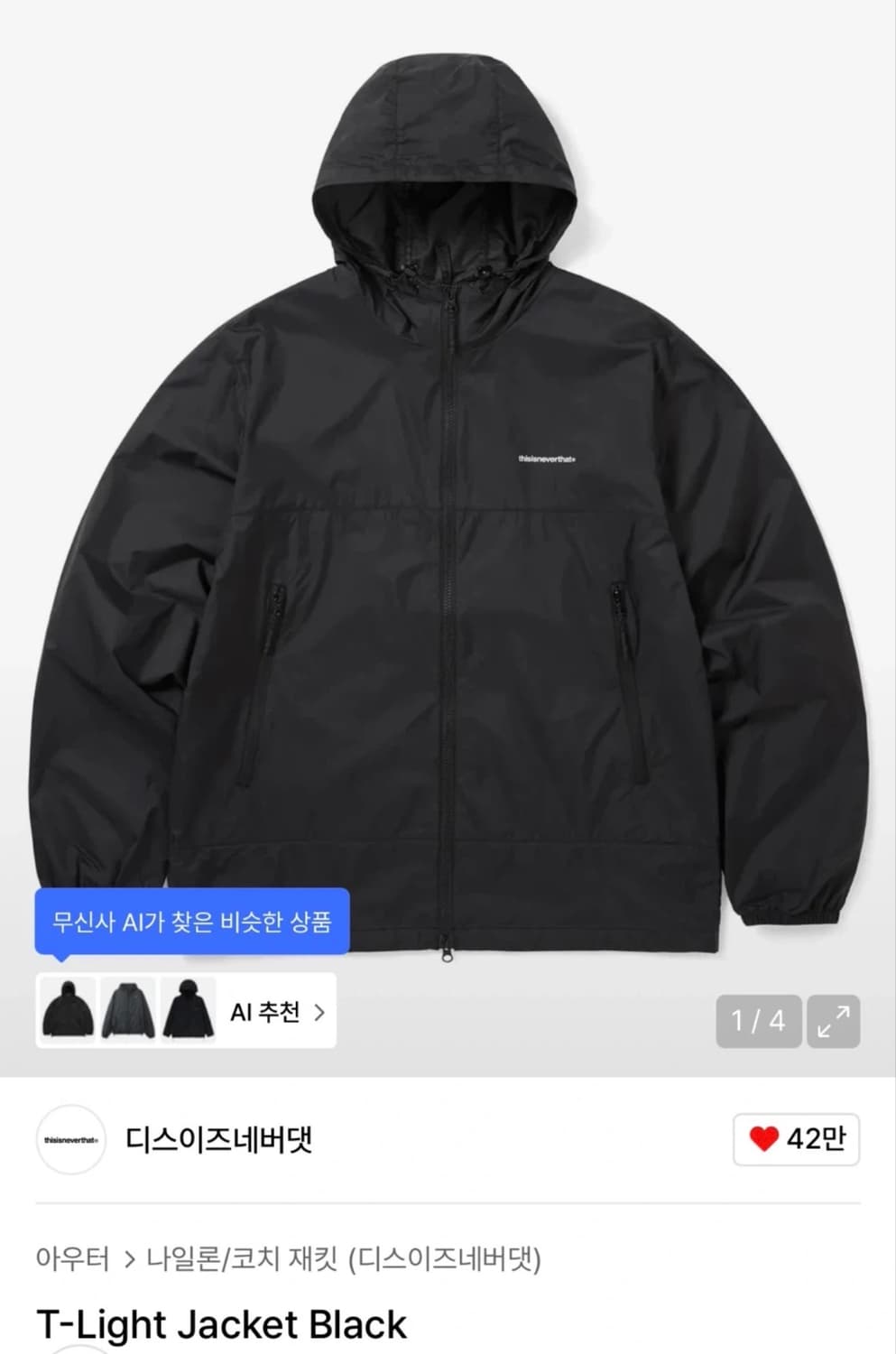The width and height of the screenshot is (896, 1354).
Task: Tap the red heart icon next to 42만
Action: (x=762, y=1141)
